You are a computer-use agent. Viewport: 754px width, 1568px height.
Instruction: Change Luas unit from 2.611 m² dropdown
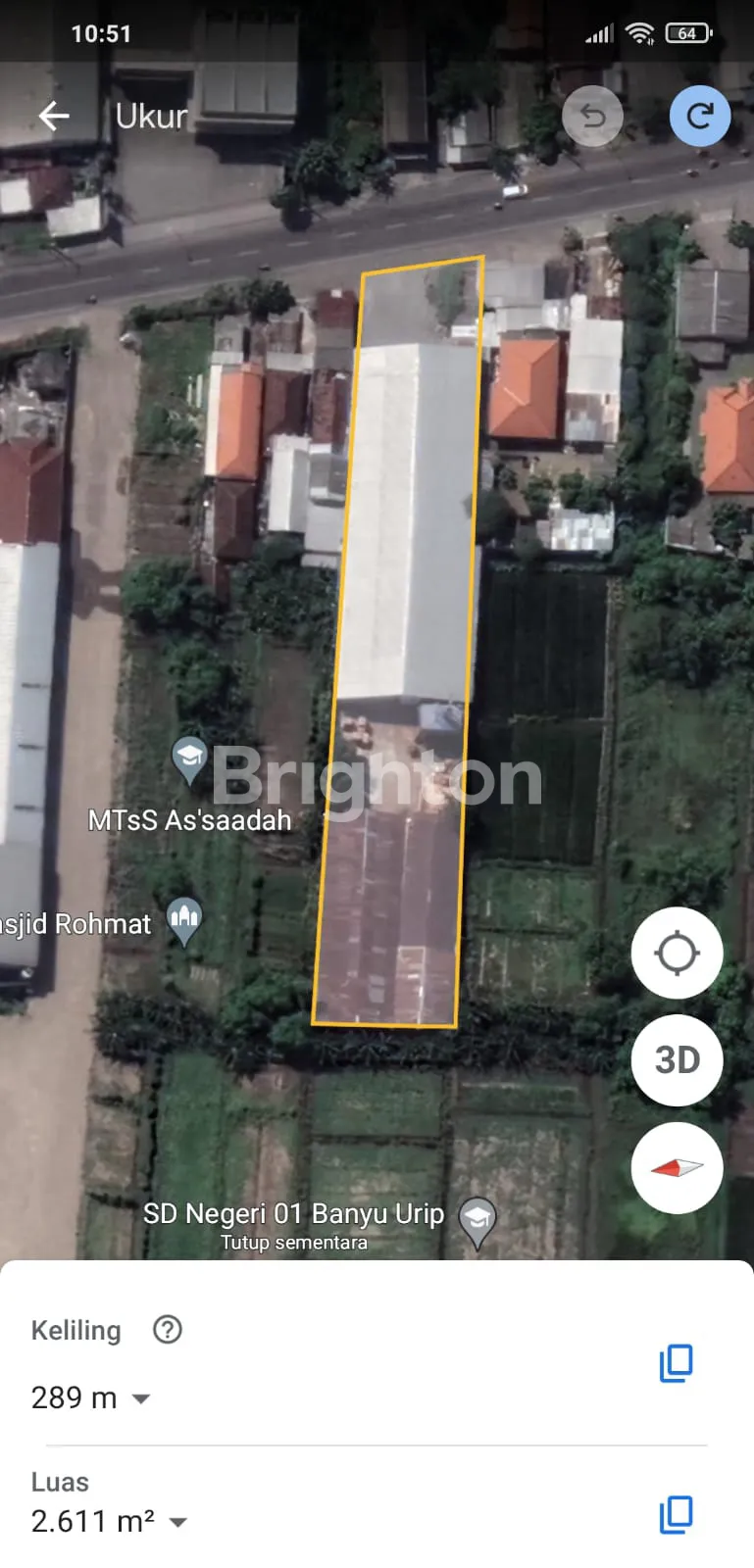(x=177, y=1522)
